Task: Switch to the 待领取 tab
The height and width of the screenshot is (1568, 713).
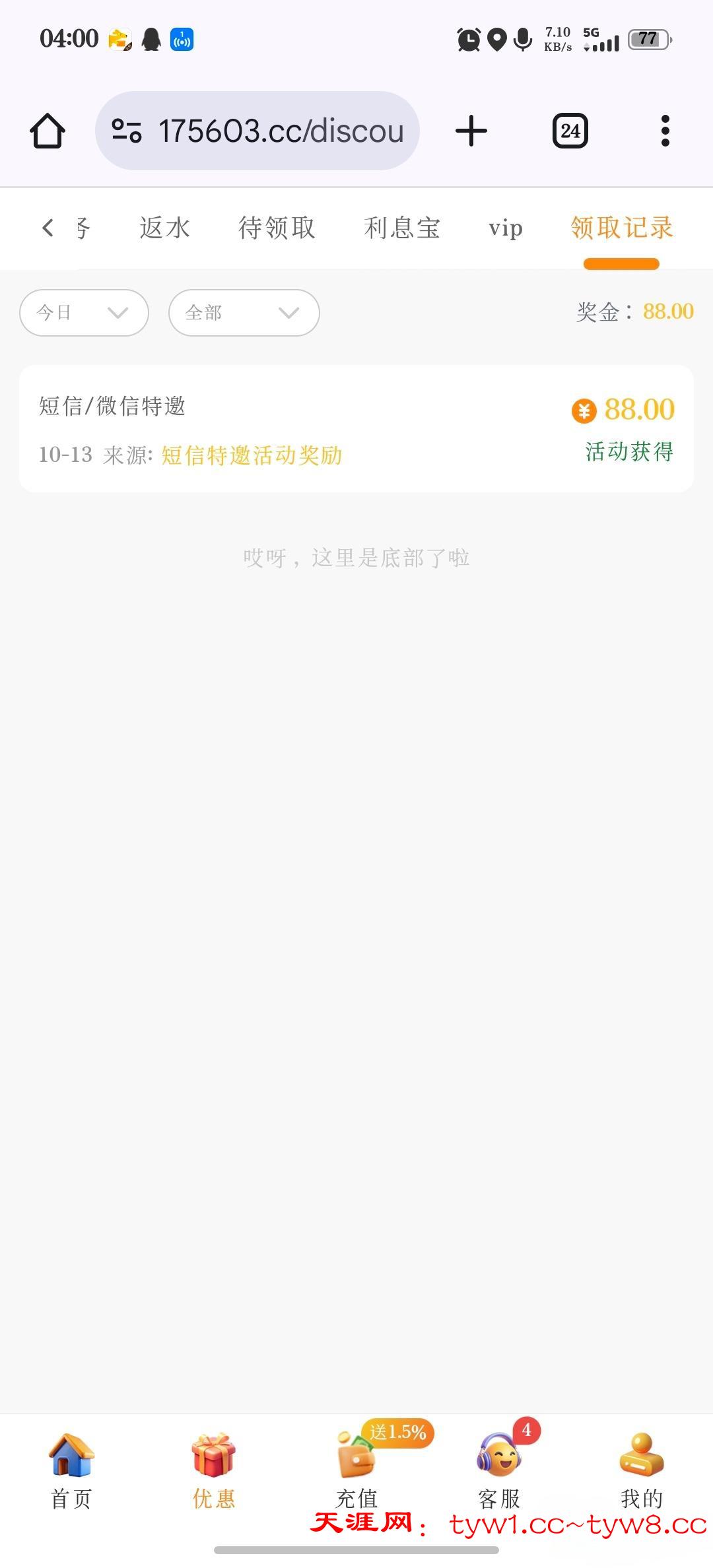Action: pyautogui.click(x=277, y=228)
